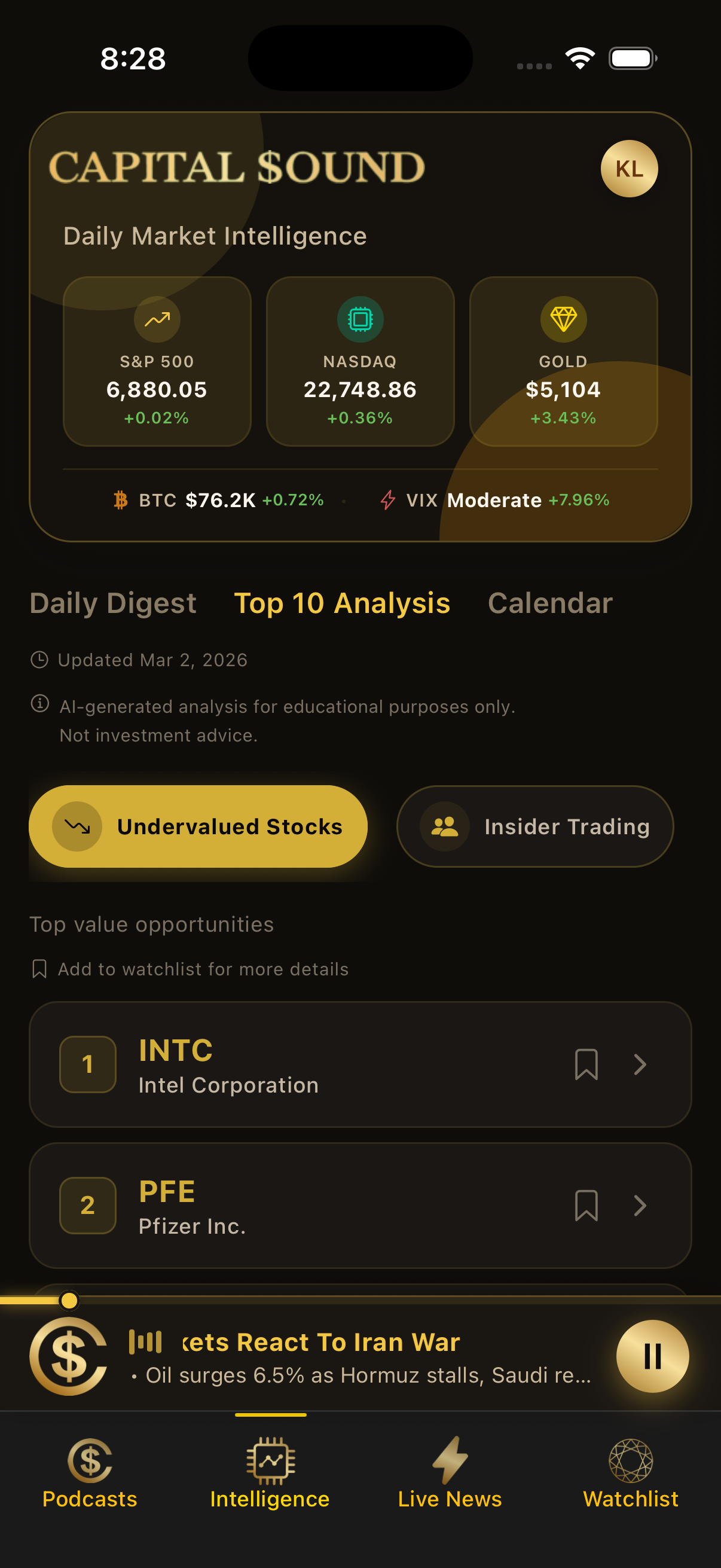This screenshot has width=721, height=1568.
Task: Open the Watchlist tab
Action: (630, 1474)
